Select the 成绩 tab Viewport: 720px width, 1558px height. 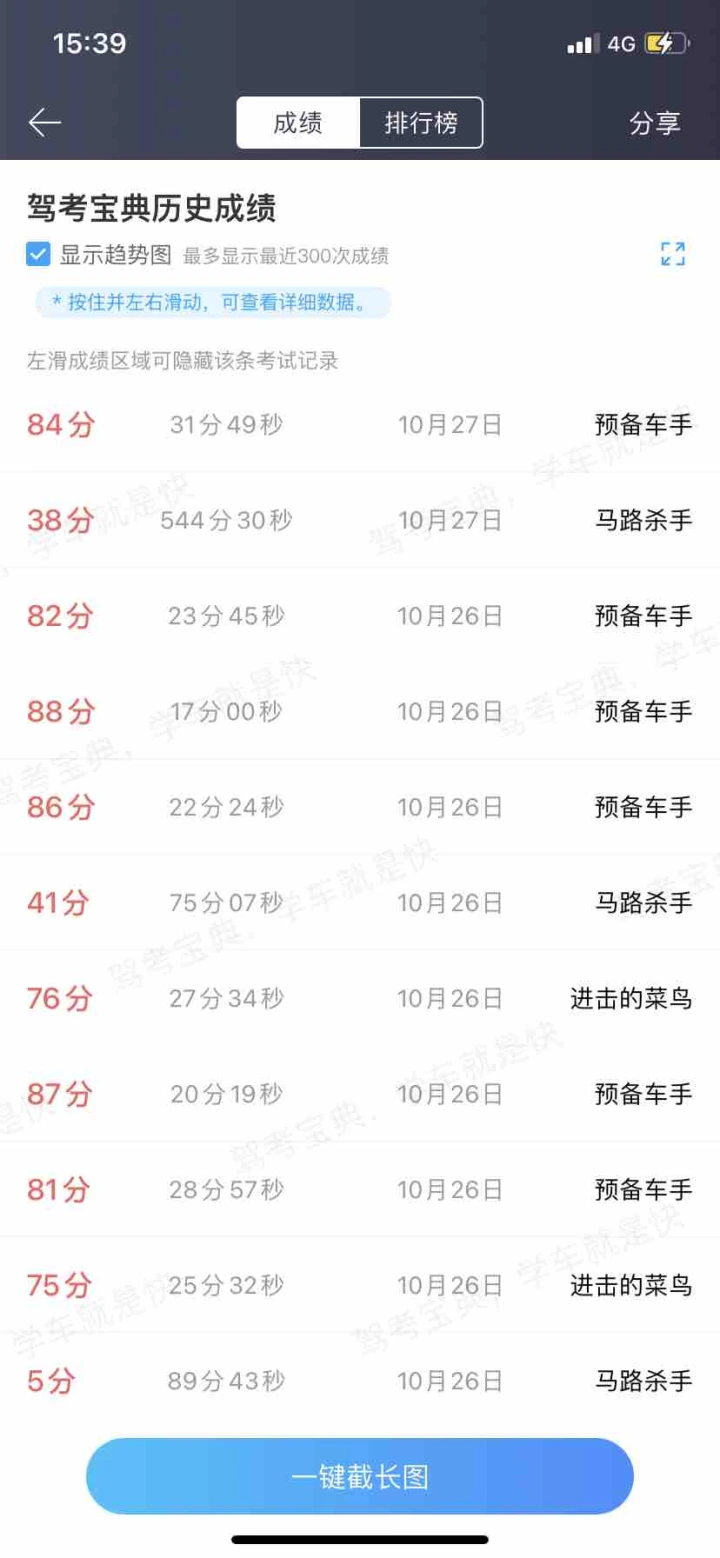(298, 123)
